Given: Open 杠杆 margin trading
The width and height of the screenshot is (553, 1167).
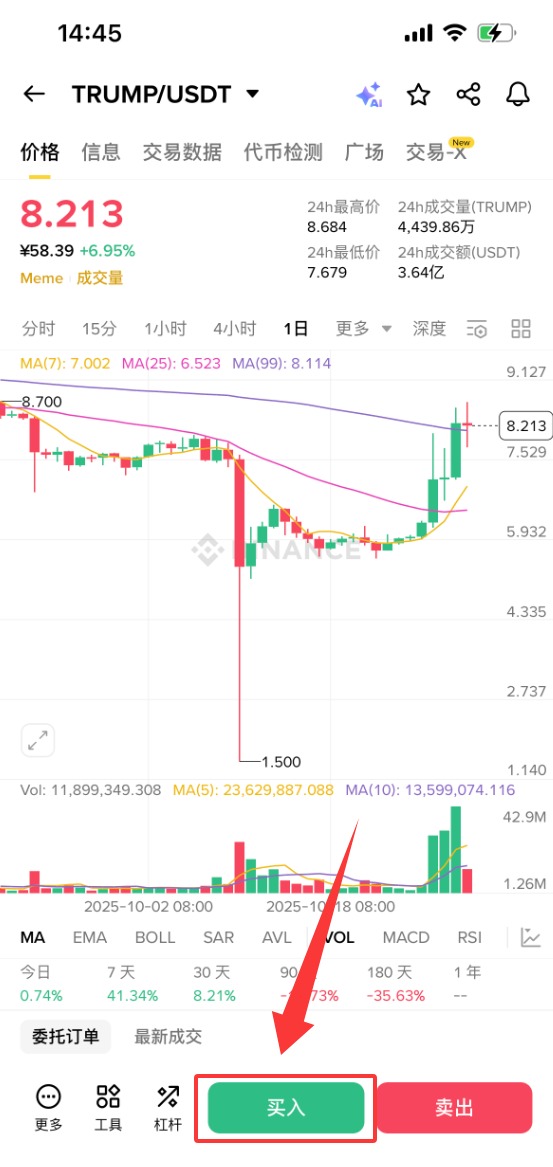Looking at the screenshot, I should pos(167,1107).
